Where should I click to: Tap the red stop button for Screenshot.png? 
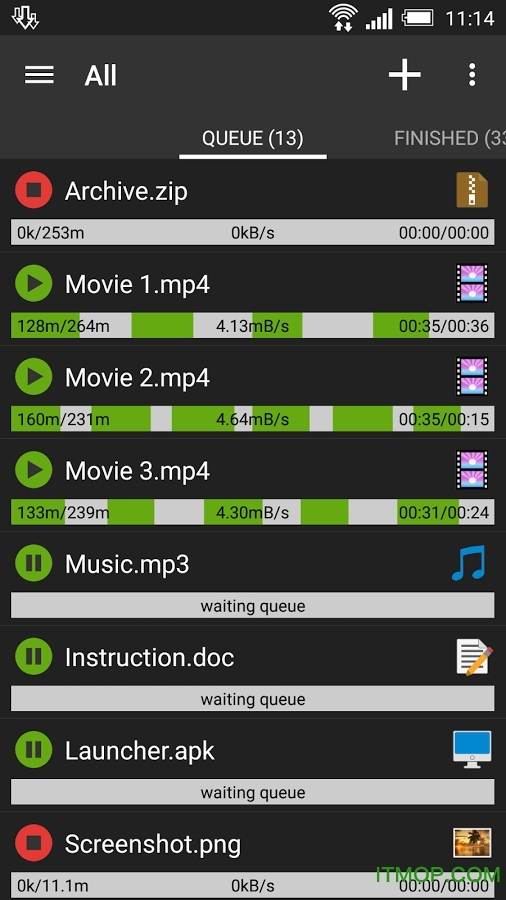point(34,843)
